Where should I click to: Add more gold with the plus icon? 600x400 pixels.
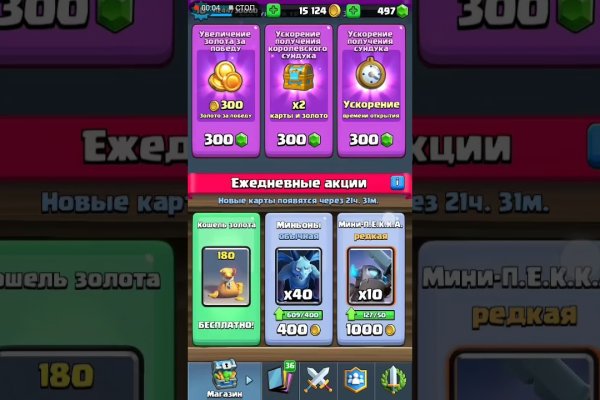[x=274, y=10]
